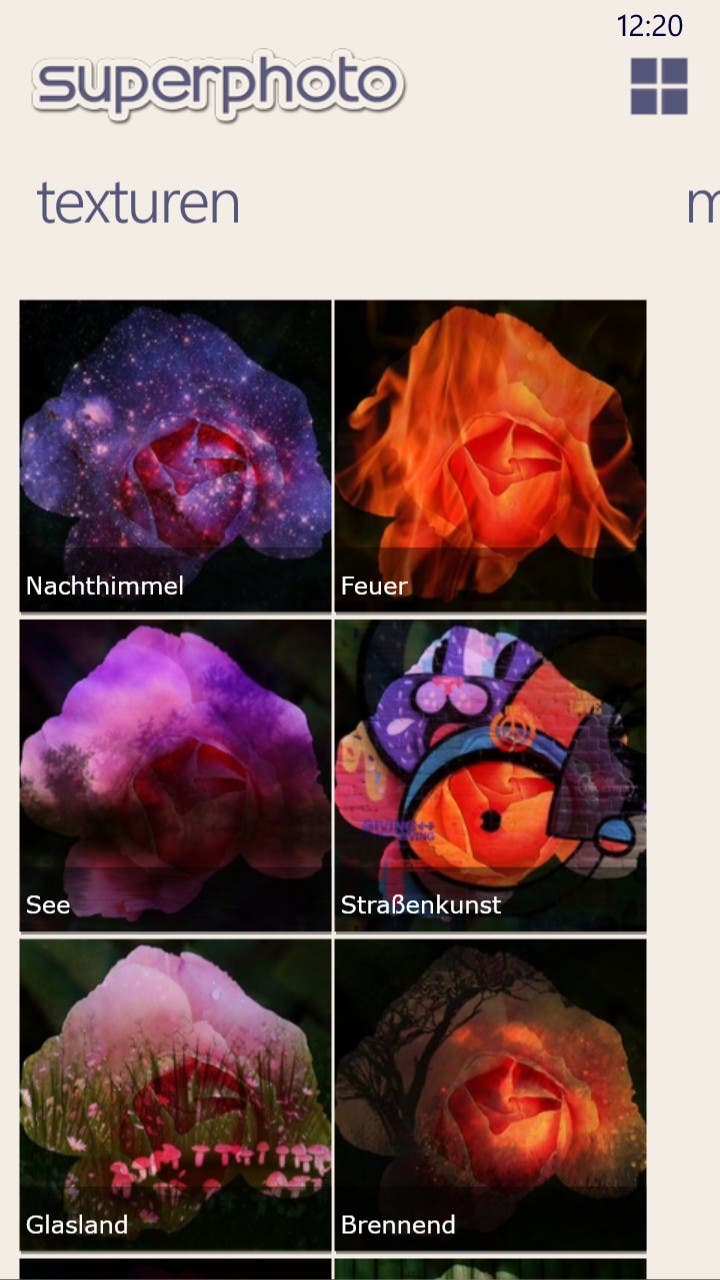Screen dimensions: 720x1280
Task: Choose the See texture
Action: click(175, 776)
